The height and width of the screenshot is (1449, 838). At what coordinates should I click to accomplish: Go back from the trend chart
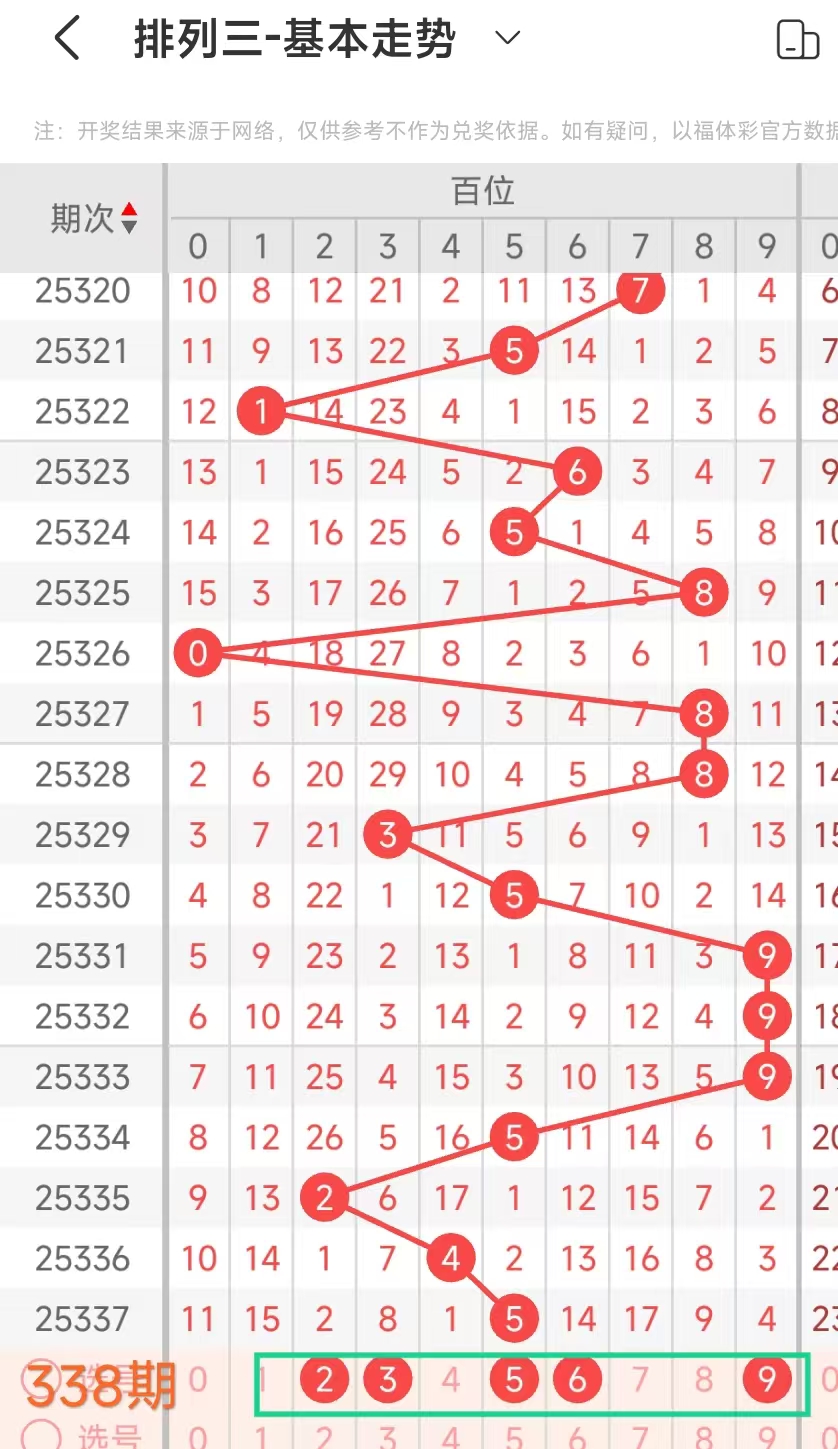point(67,40)
